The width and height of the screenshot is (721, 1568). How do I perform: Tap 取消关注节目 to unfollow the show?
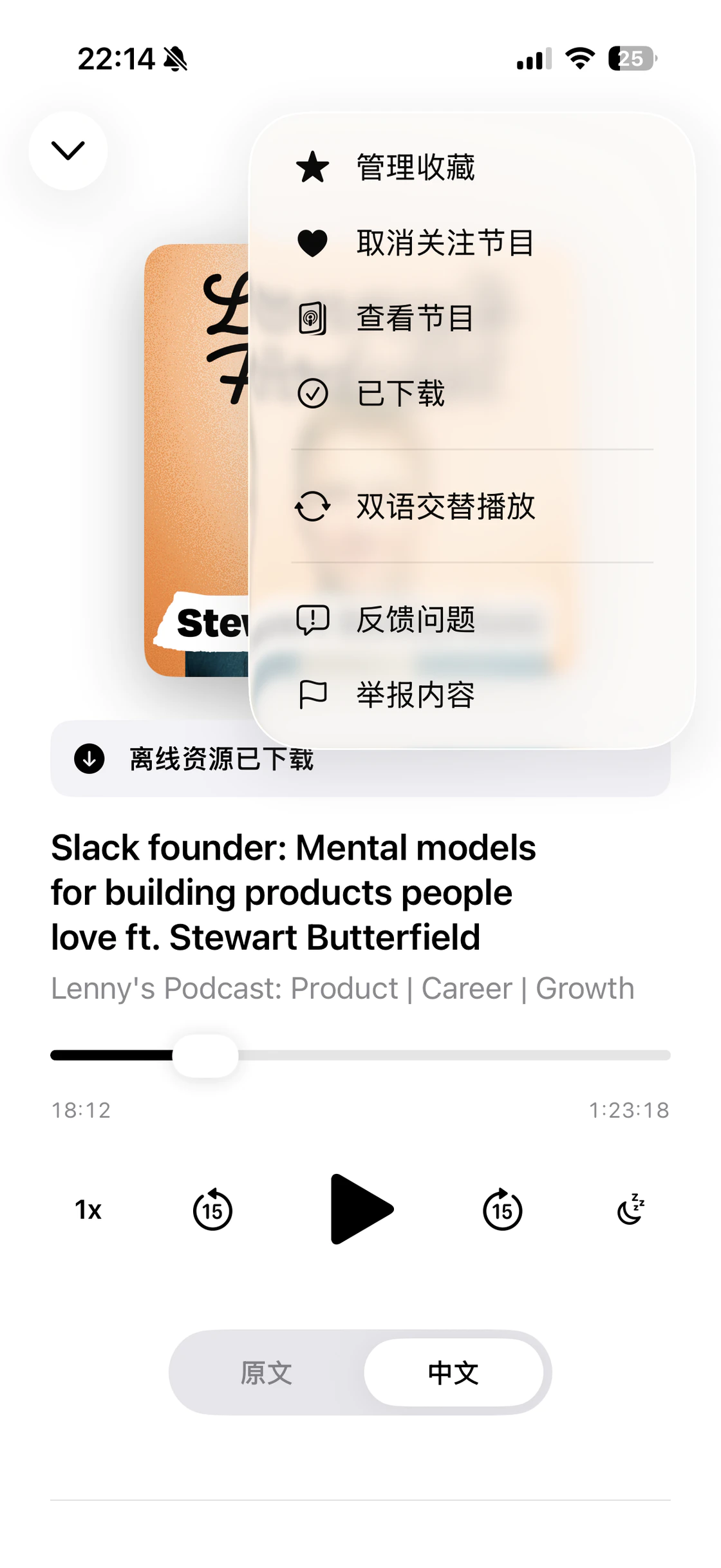[444, 243]
